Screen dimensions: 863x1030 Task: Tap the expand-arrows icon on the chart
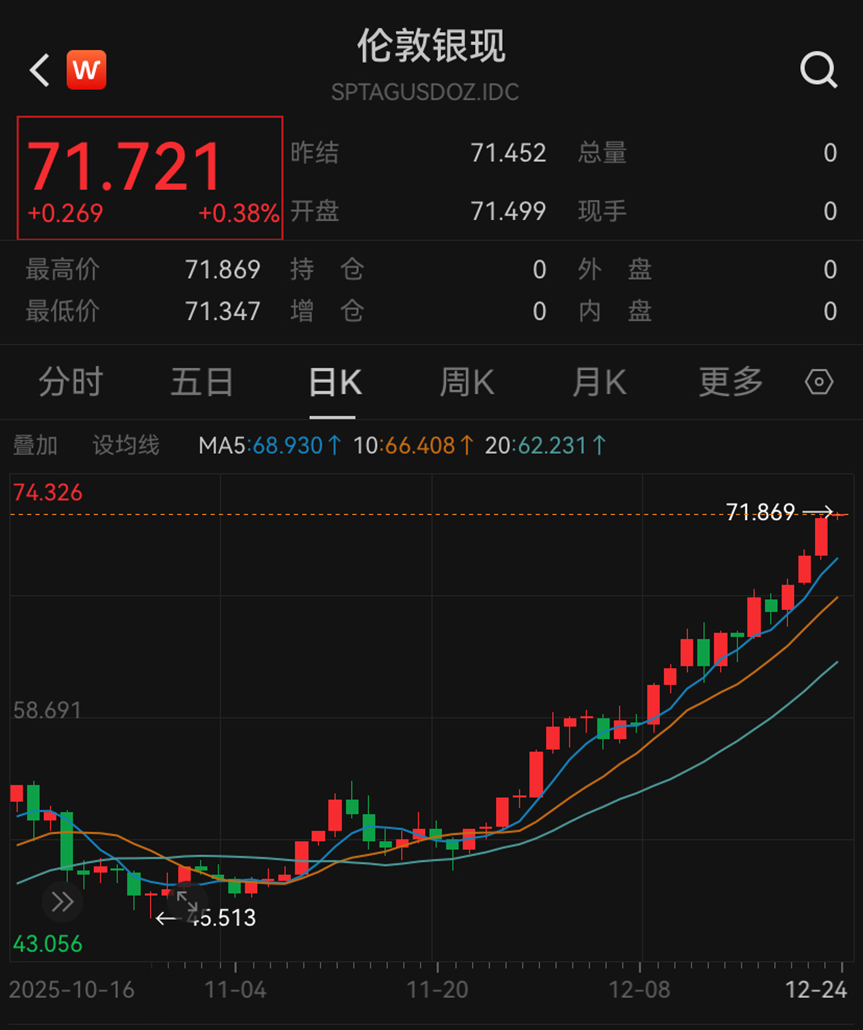click(x=188, y=900)
